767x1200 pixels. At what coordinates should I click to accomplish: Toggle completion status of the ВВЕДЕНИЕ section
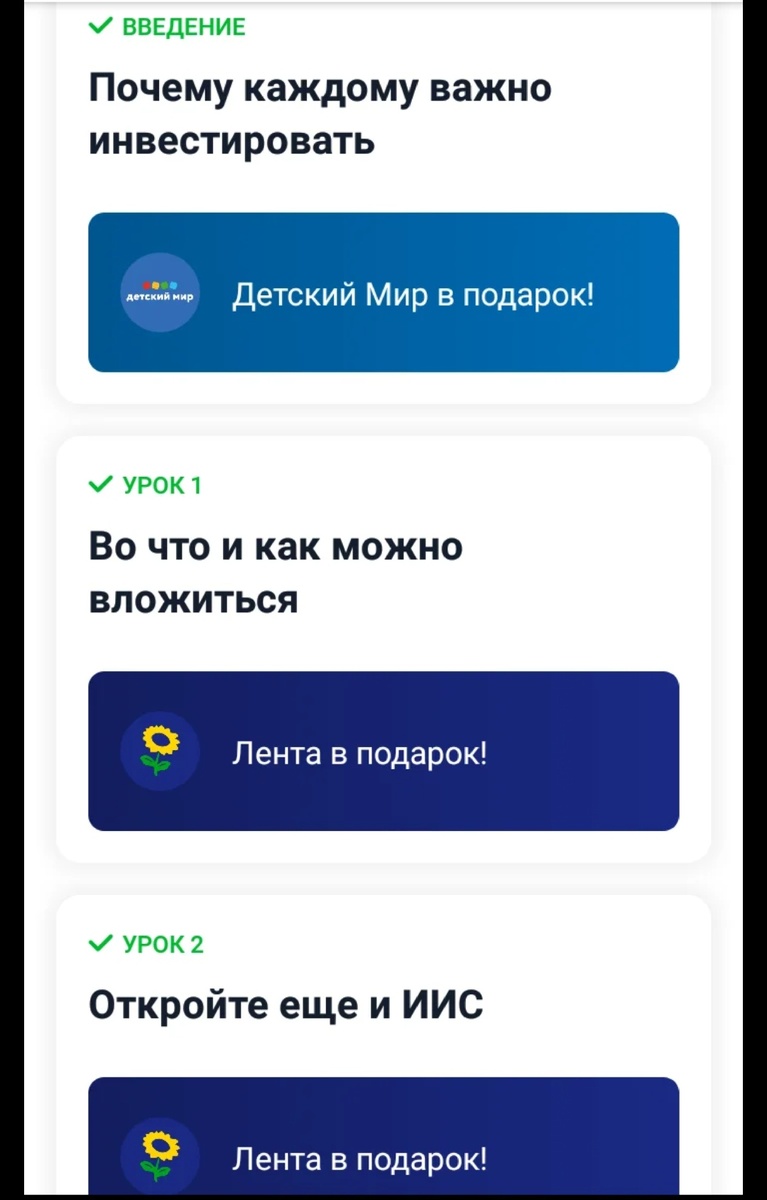tap(101, 26)
